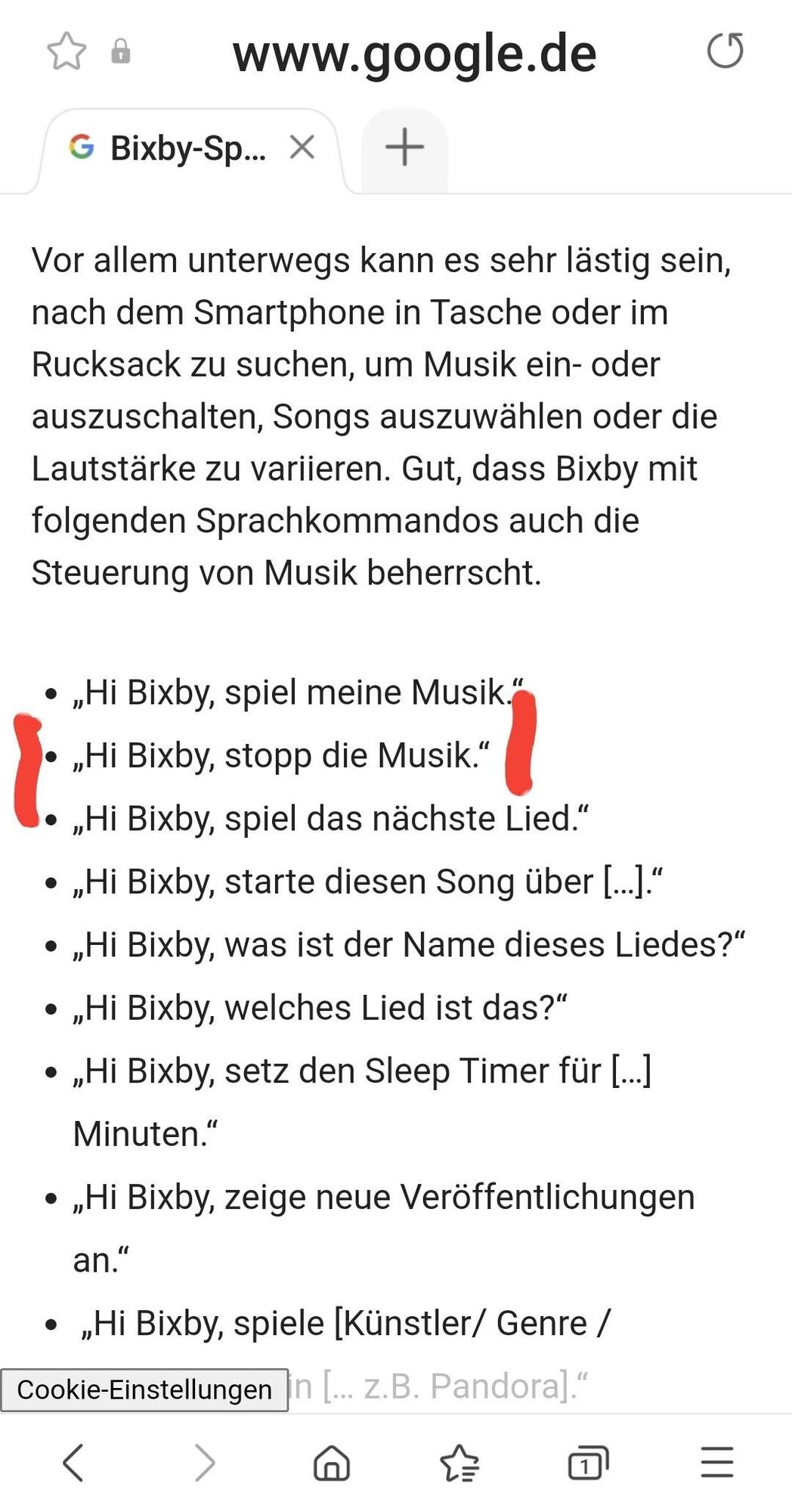This screenshot has height=1512, width=792.
Task: Open a new tab with the plus button
Action: tap(404, 147)
